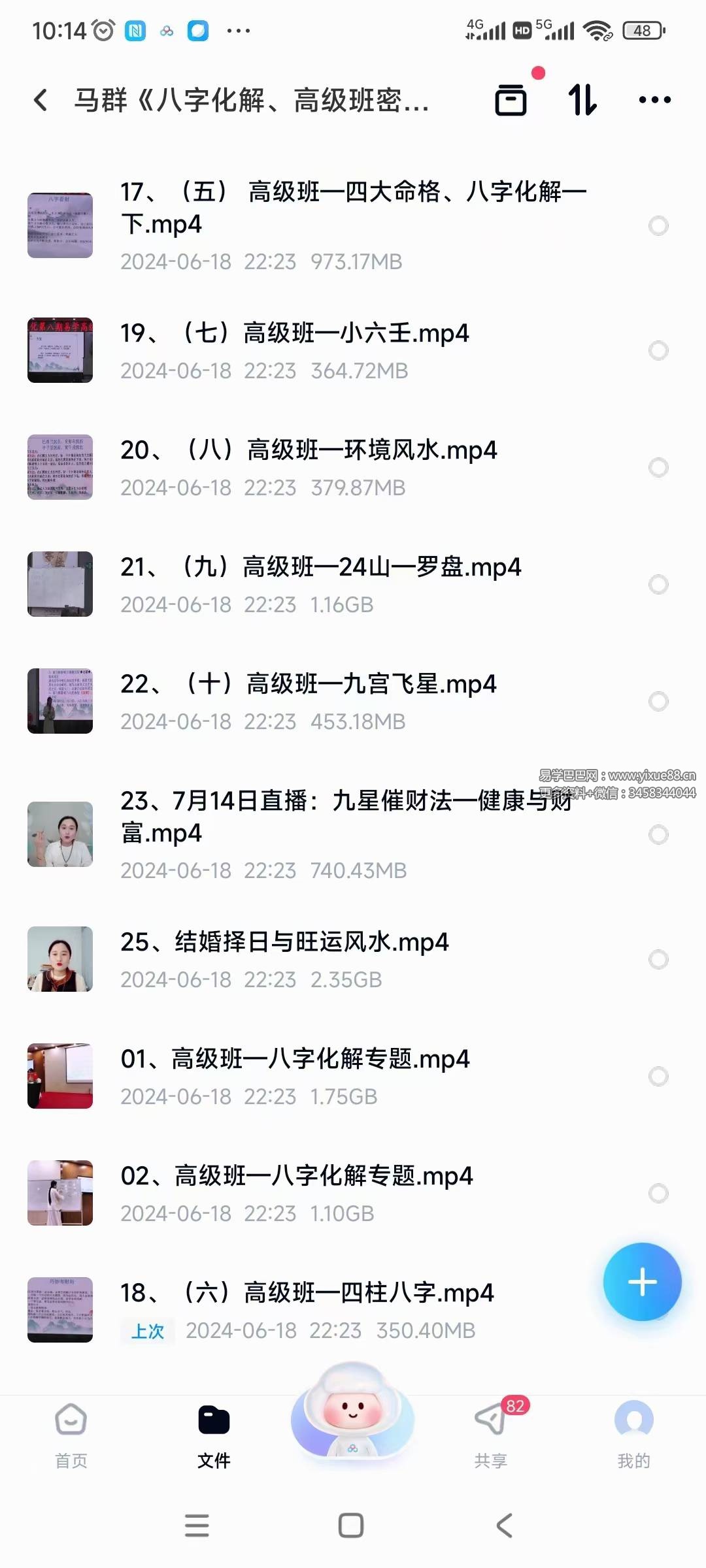Open the three-dot overflow menu
706x1568 pixels.
[654, 100]
